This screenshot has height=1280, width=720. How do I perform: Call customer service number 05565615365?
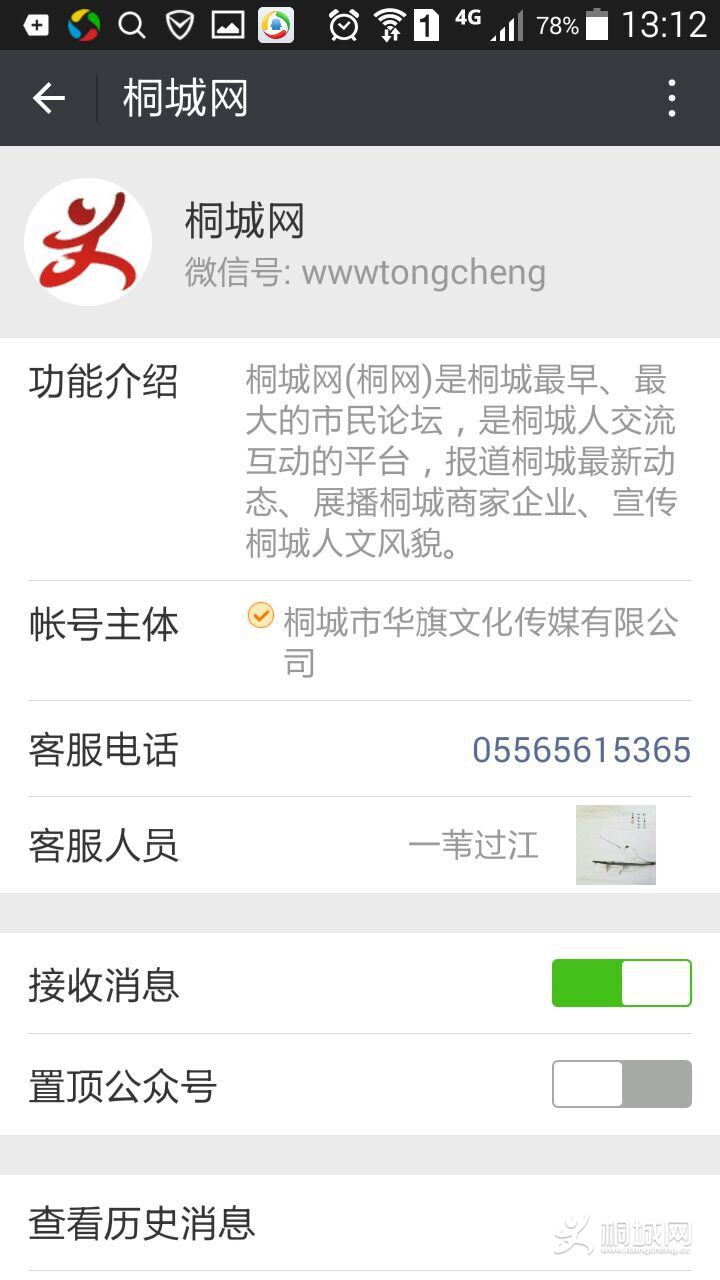581,750
